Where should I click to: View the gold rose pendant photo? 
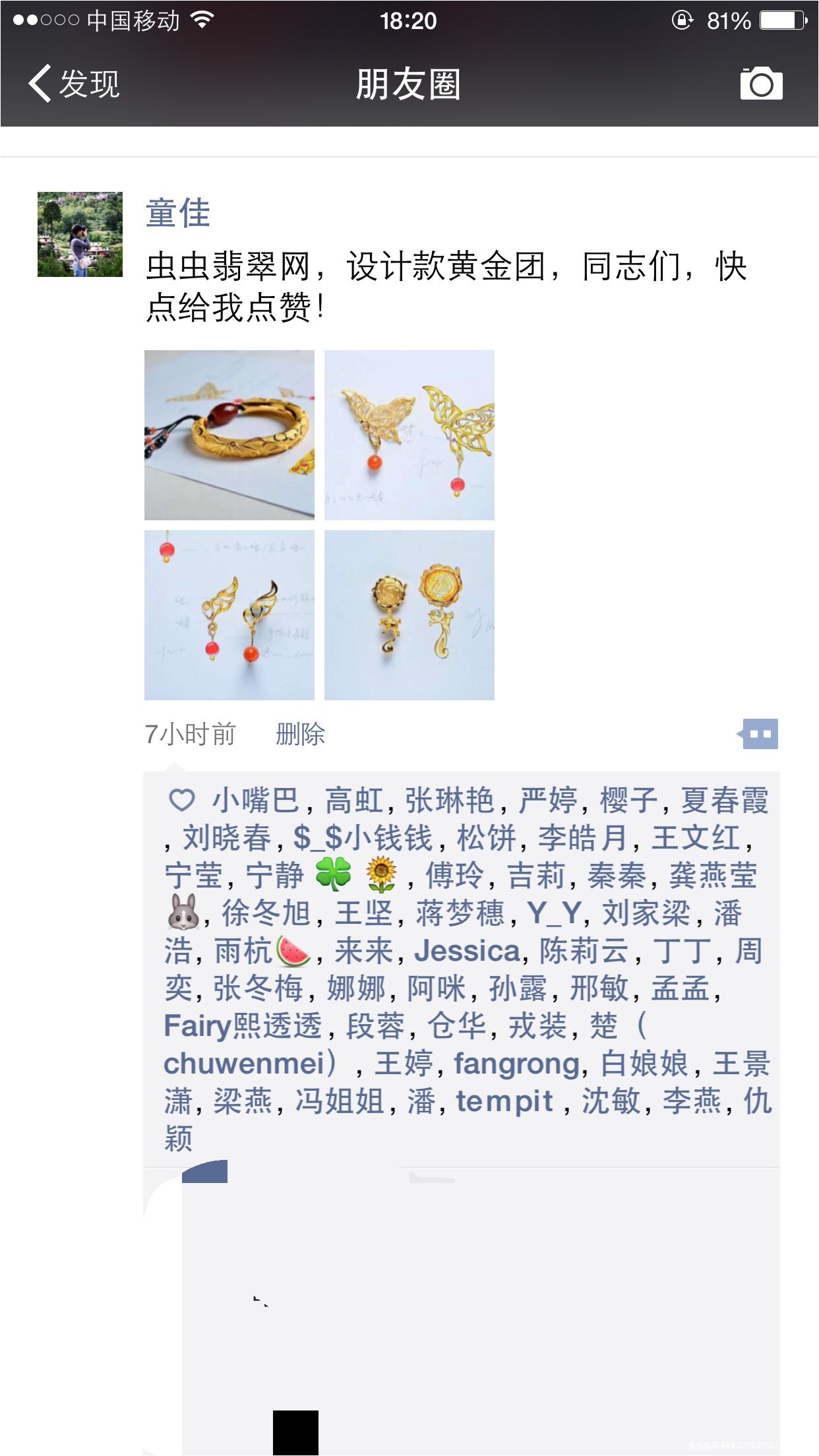[409, 615]
